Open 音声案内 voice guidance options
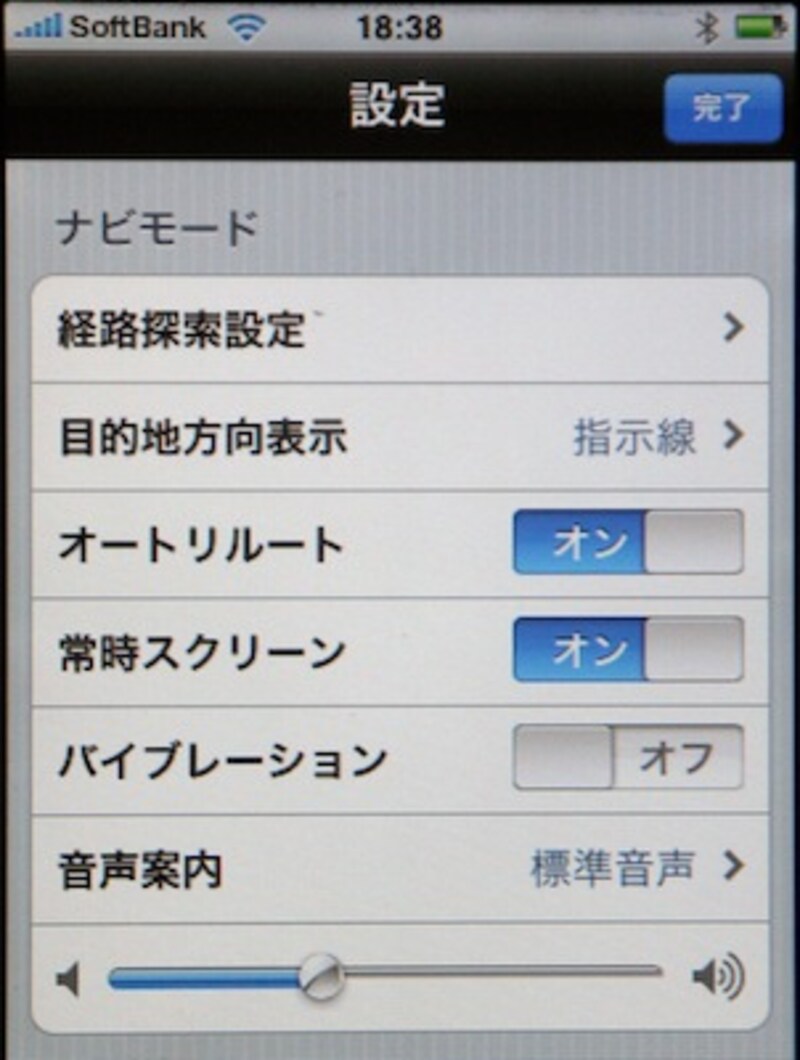The height and width of the screenshot is (1060, 800). click(x=400, y=867)
